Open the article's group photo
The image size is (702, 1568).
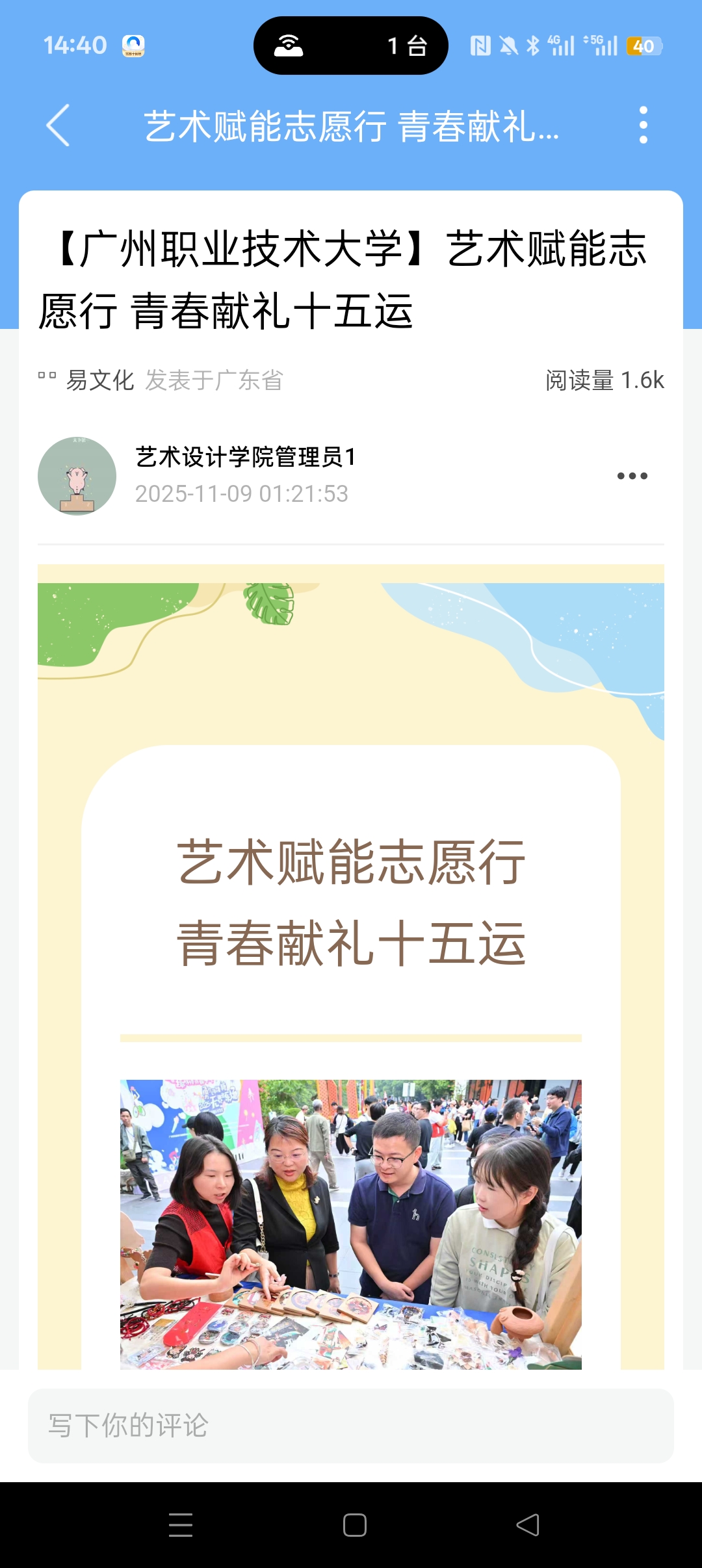point(351,1224)
